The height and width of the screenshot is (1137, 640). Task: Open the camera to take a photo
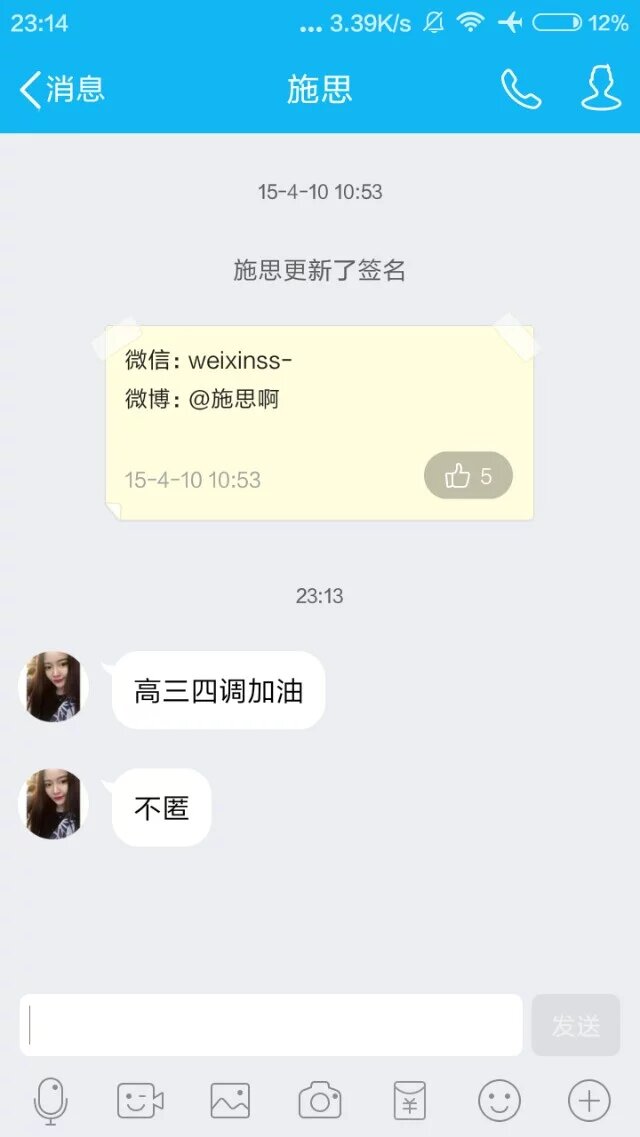320,1101
